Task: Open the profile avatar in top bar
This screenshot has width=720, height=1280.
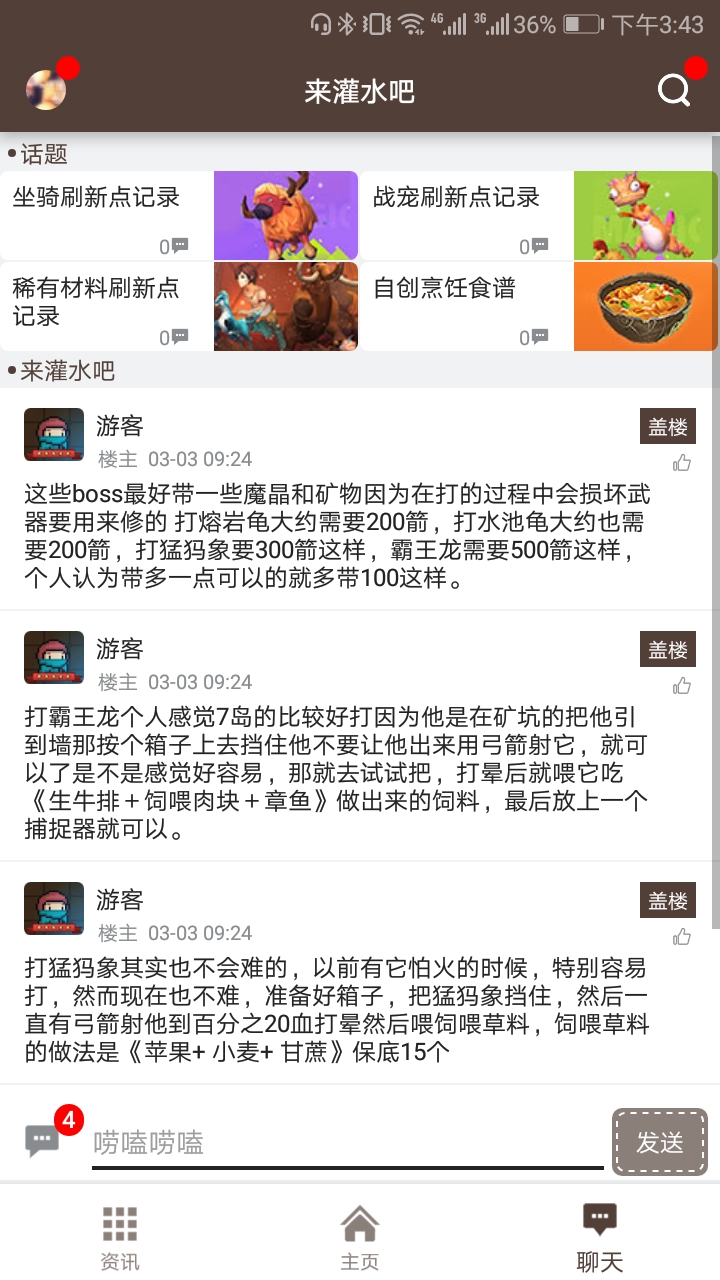Action: (46, 90)
